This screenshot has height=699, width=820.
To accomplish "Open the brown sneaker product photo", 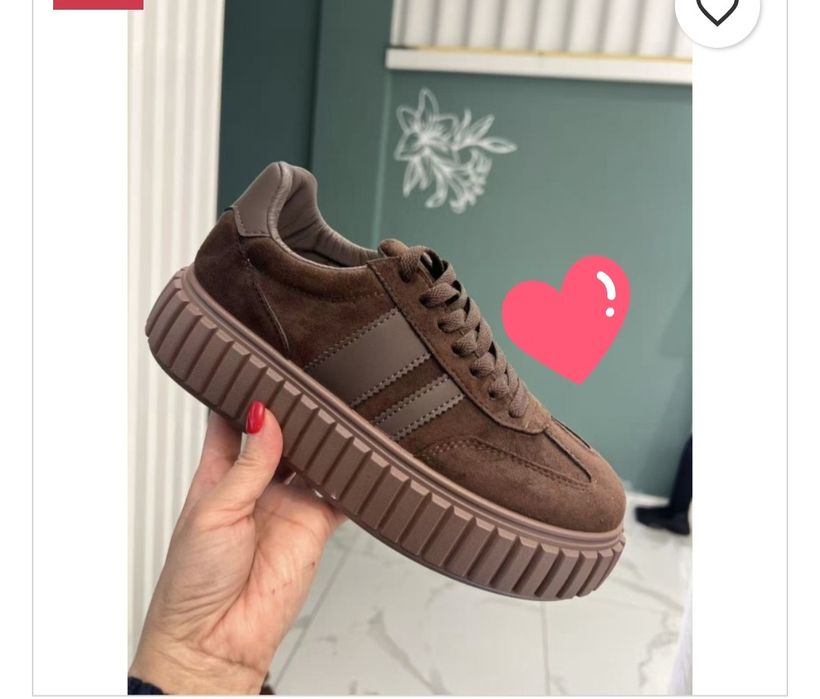I will point(409,380).
